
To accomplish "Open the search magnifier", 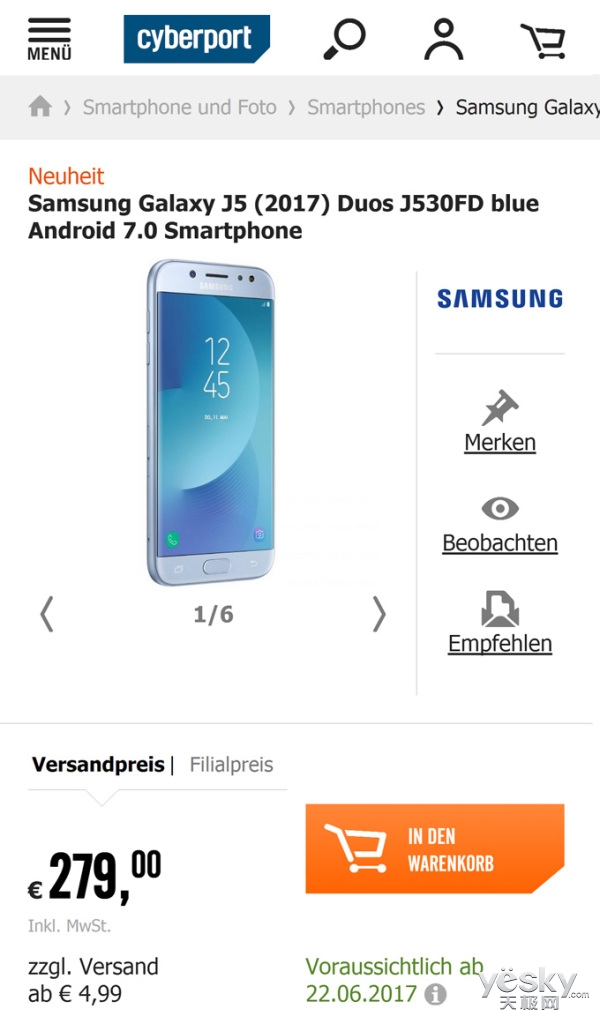I will tap(345, 39).
